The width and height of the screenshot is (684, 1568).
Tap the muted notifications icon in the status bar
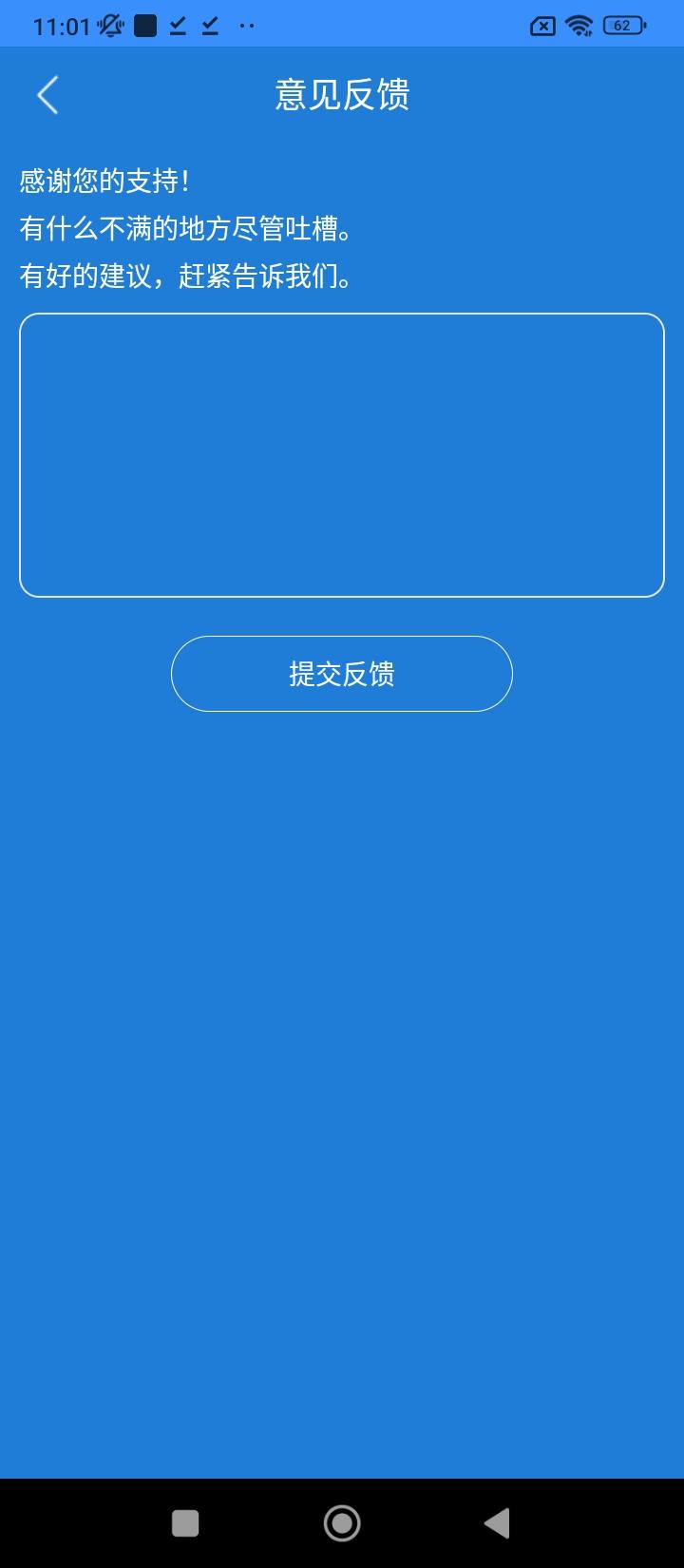tap(108, 26)
